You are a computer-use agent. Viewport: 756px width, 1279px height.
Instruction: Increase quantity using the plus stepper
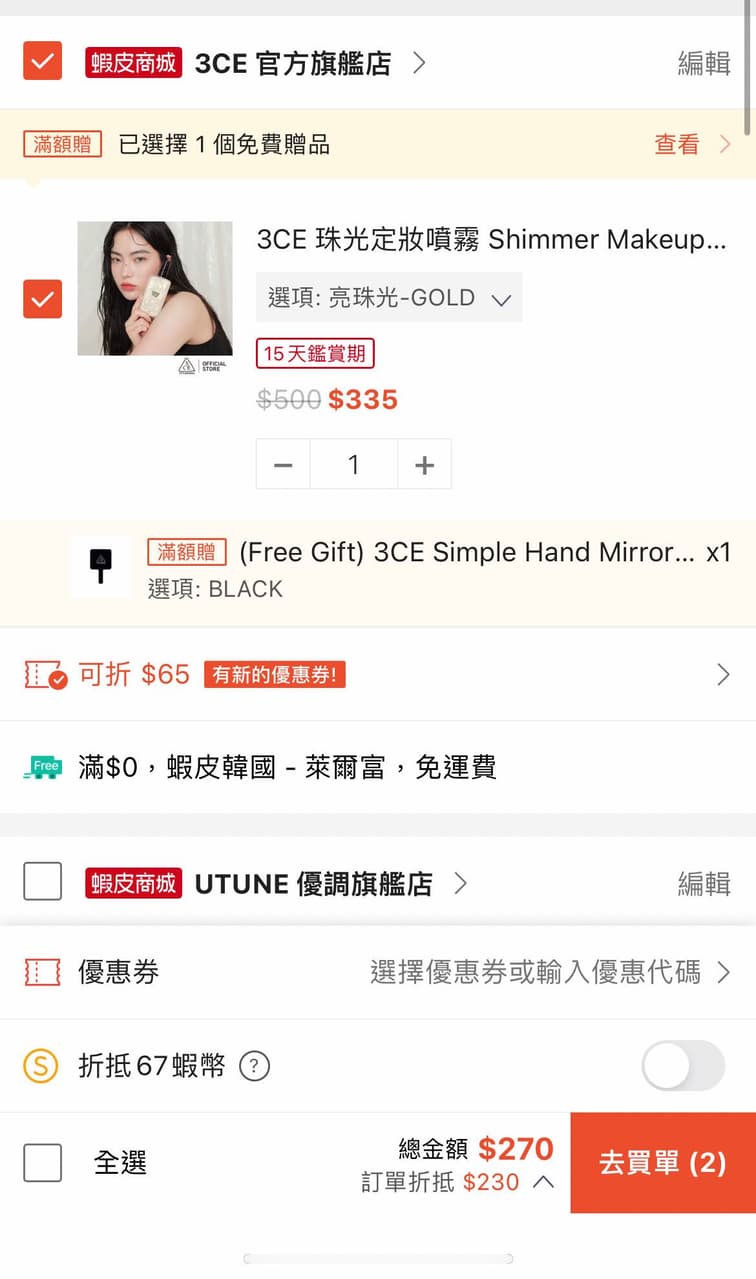tap(424, 464)
